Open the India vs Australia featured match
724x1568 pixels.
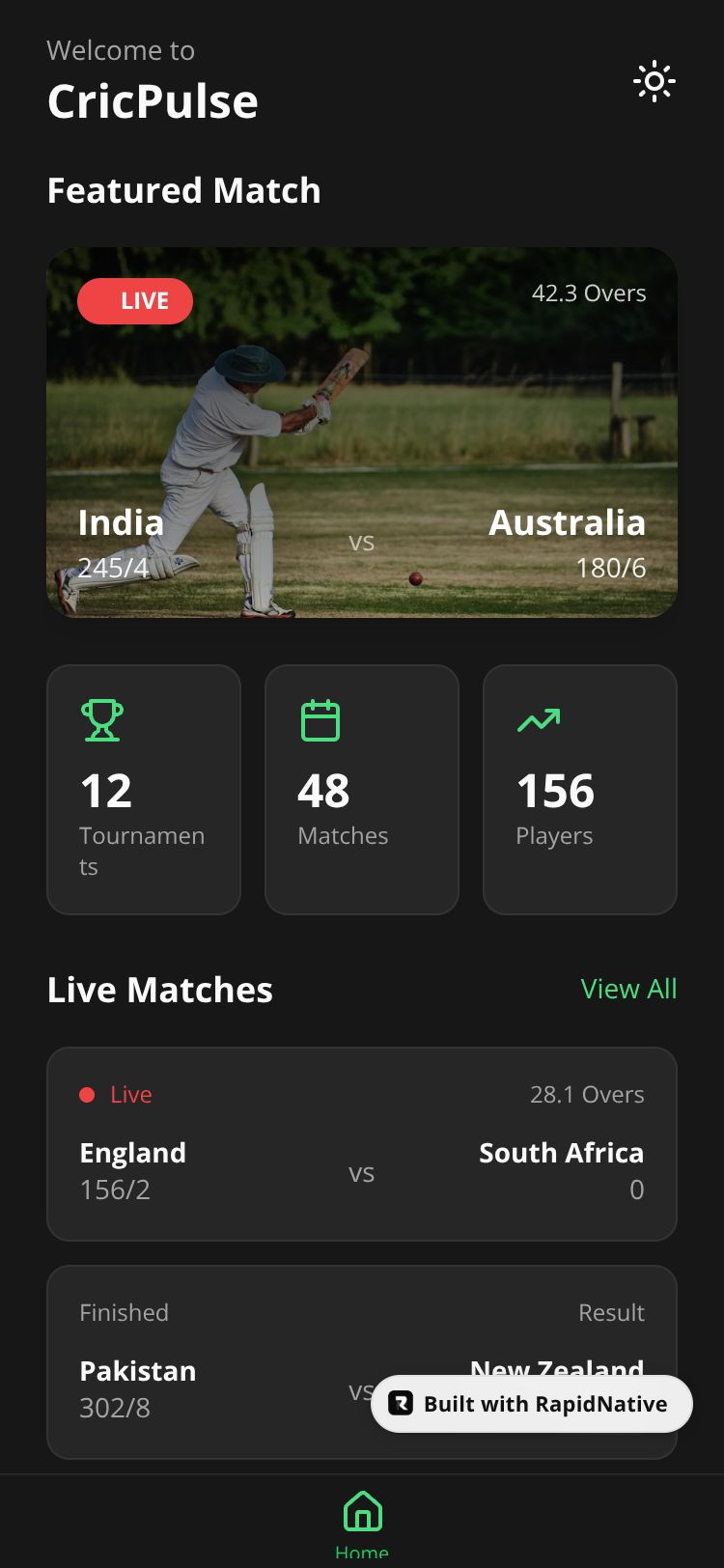pyautogui.click(x=362, y=433)
